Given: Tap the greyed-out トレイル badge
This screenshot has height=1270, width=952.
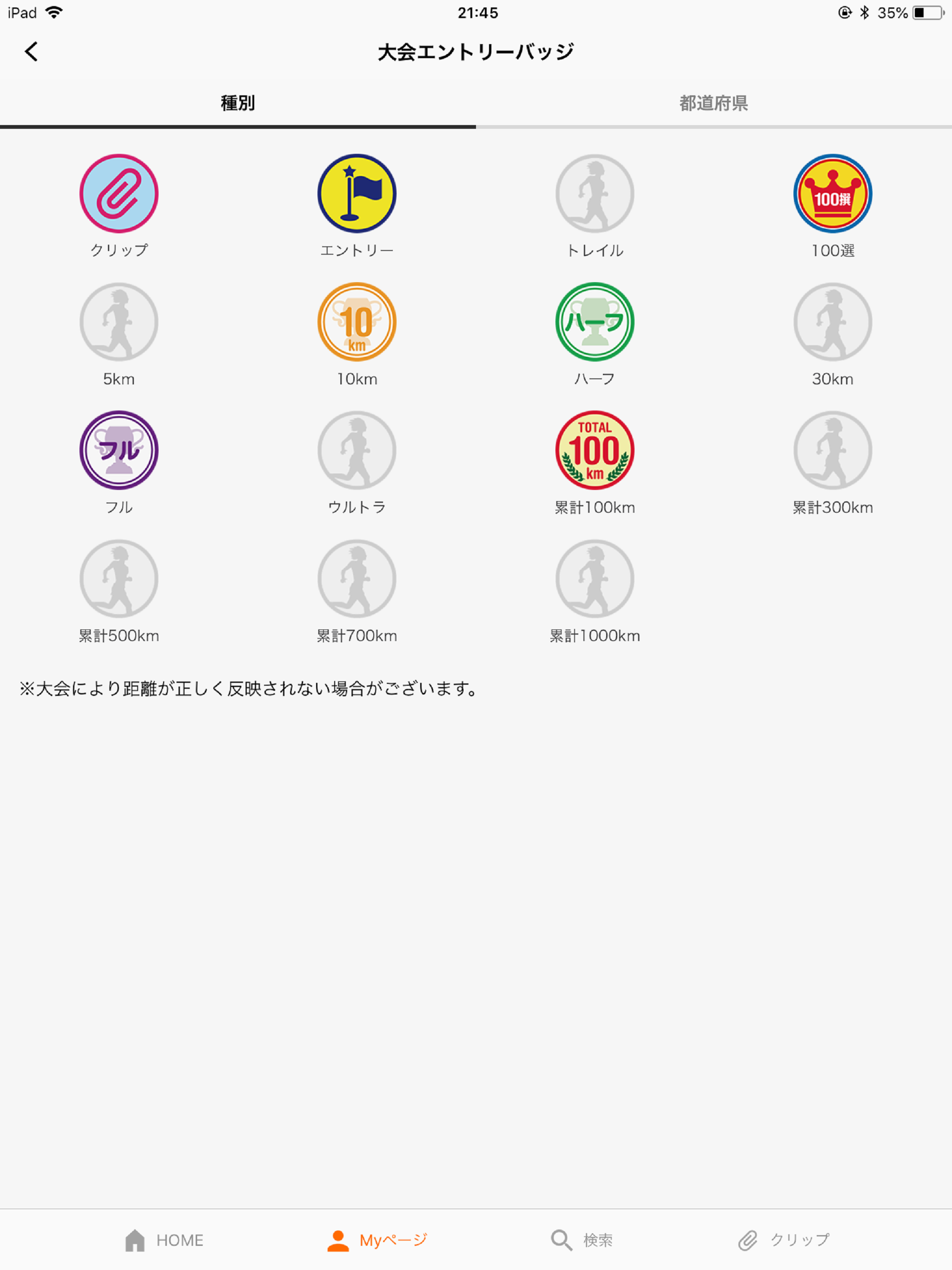Looking at the screenshot, I should point(595,194).
